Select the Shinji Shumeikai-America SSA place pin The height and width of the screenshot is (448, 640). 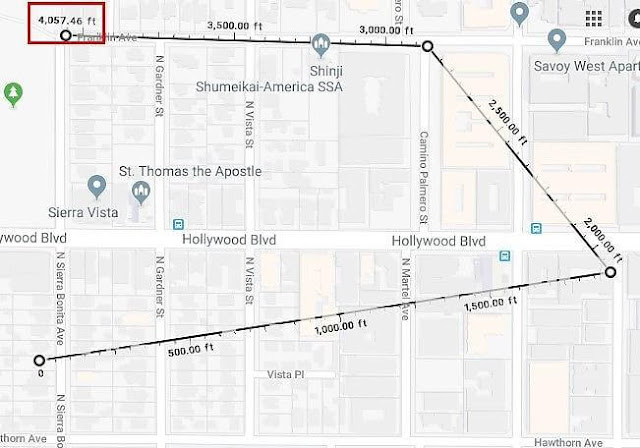pyautogui.click(x=320, y=44)
